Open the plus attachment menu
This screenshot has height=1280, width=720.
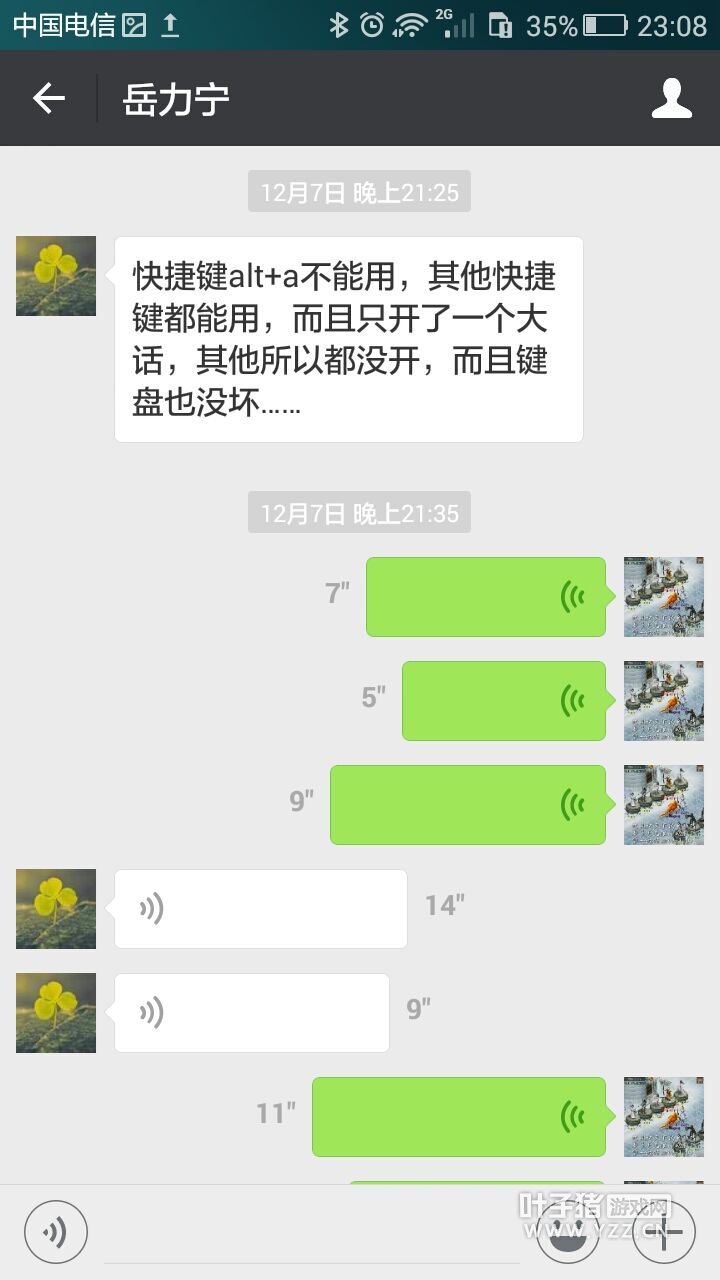click(664, 1232)
